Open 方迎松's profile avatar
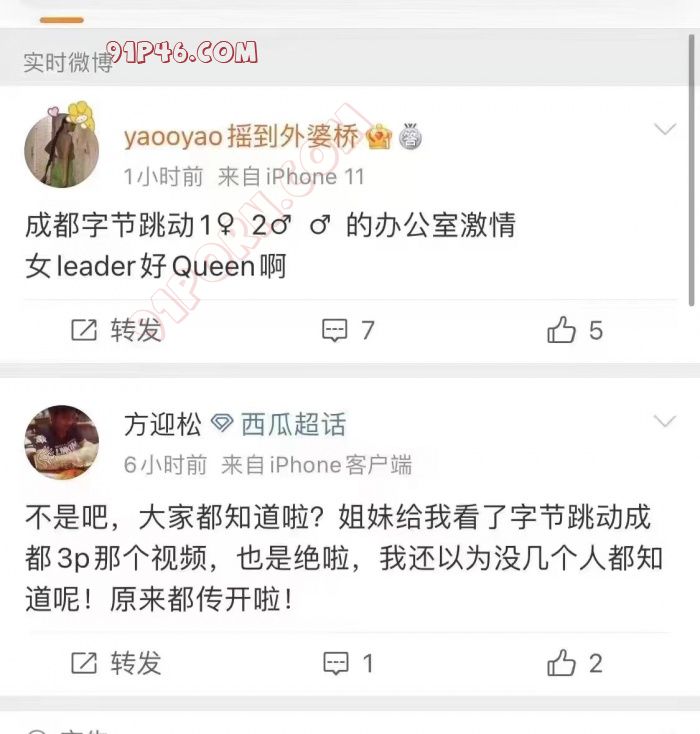700x734 pixels. coord(61,443)
